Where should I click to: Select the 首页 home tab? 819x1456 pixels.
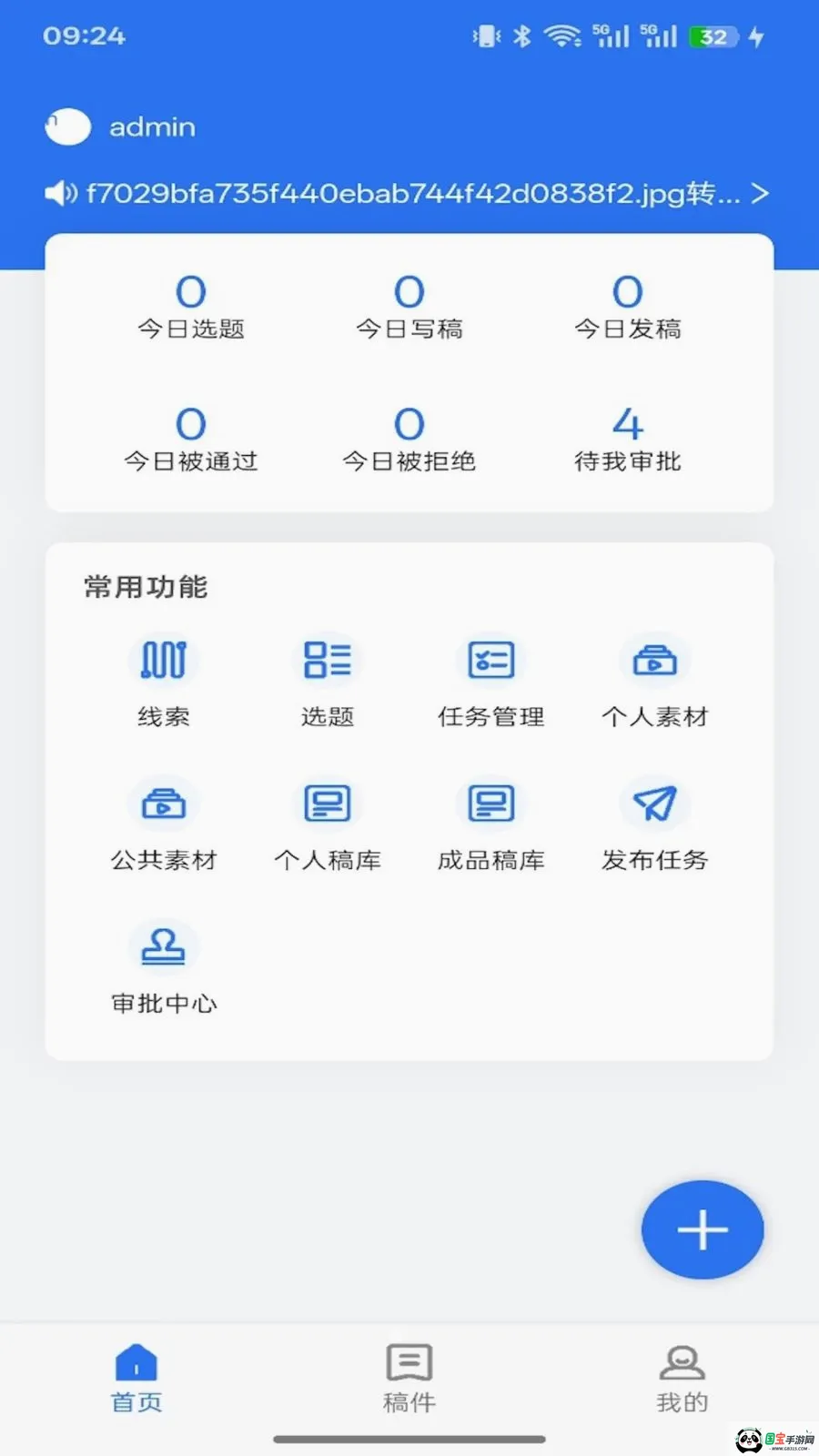tap(136, 1378)
